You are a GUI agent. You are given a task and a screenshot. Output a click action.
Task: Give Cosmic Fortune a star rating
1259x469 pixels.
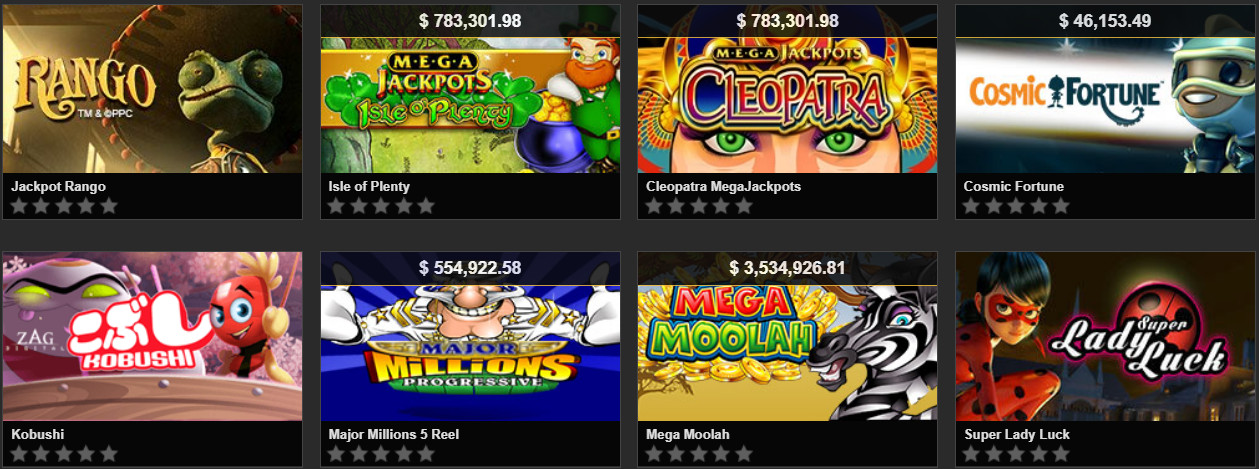1017,206
